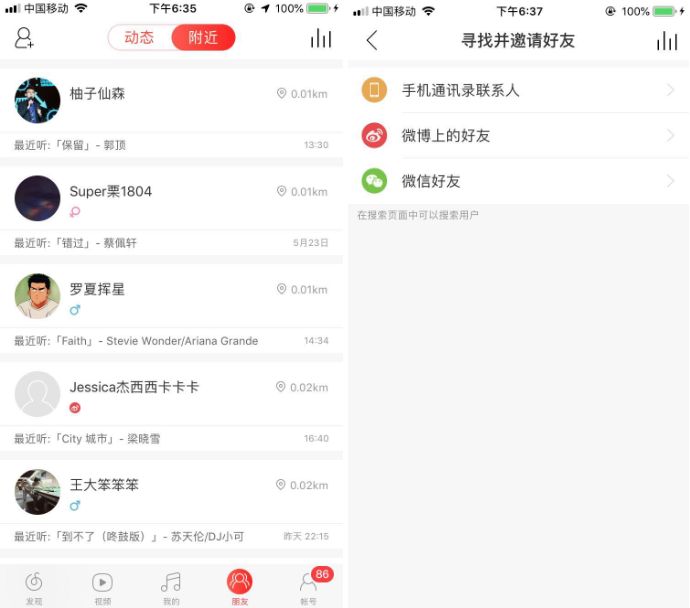
Task: View 王大笨笨笨's profile
Action: coord(104,485)
